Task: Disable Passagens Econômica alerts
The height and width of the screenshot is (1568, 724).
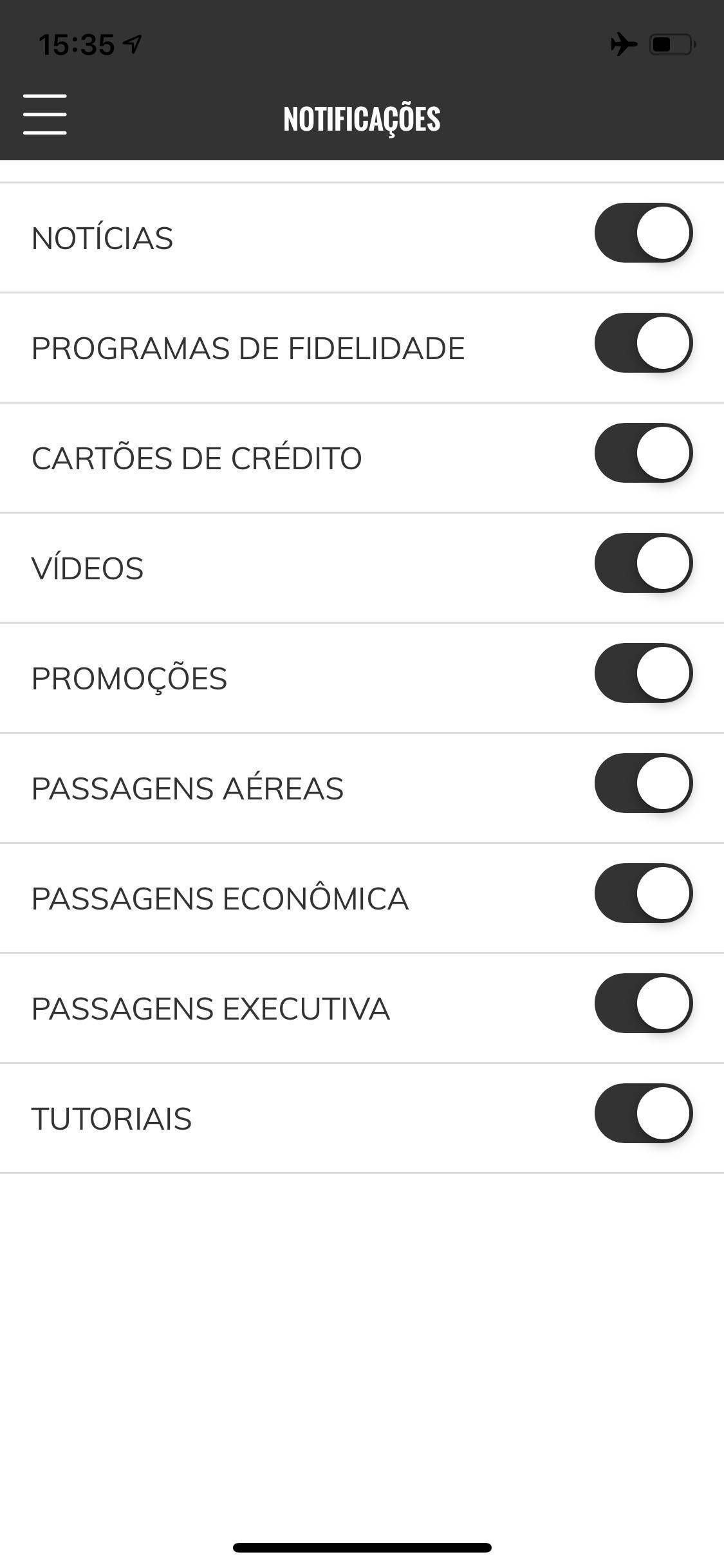Action: [x=644, y=893]
